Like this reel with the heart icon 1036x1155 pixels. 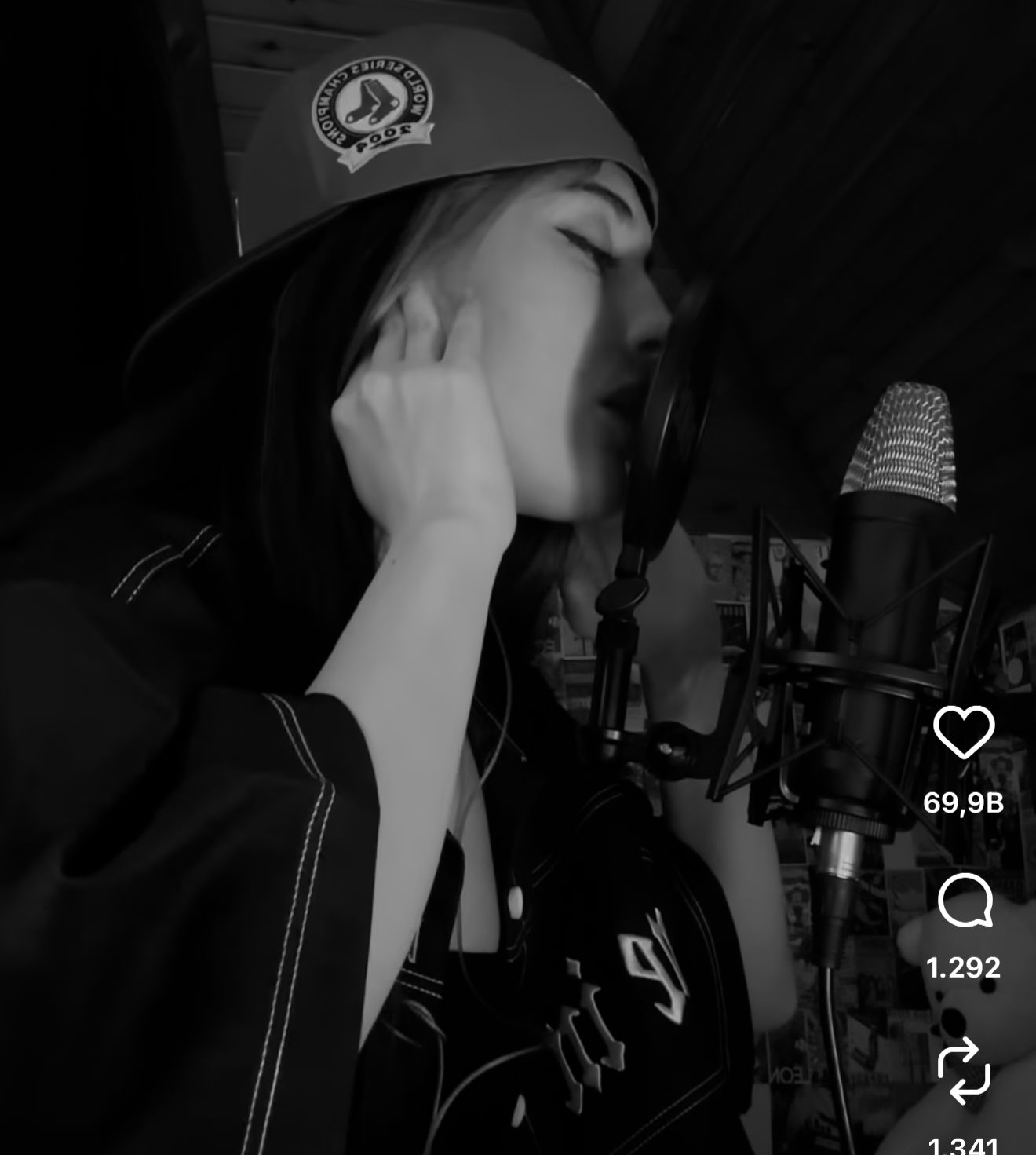964,733
